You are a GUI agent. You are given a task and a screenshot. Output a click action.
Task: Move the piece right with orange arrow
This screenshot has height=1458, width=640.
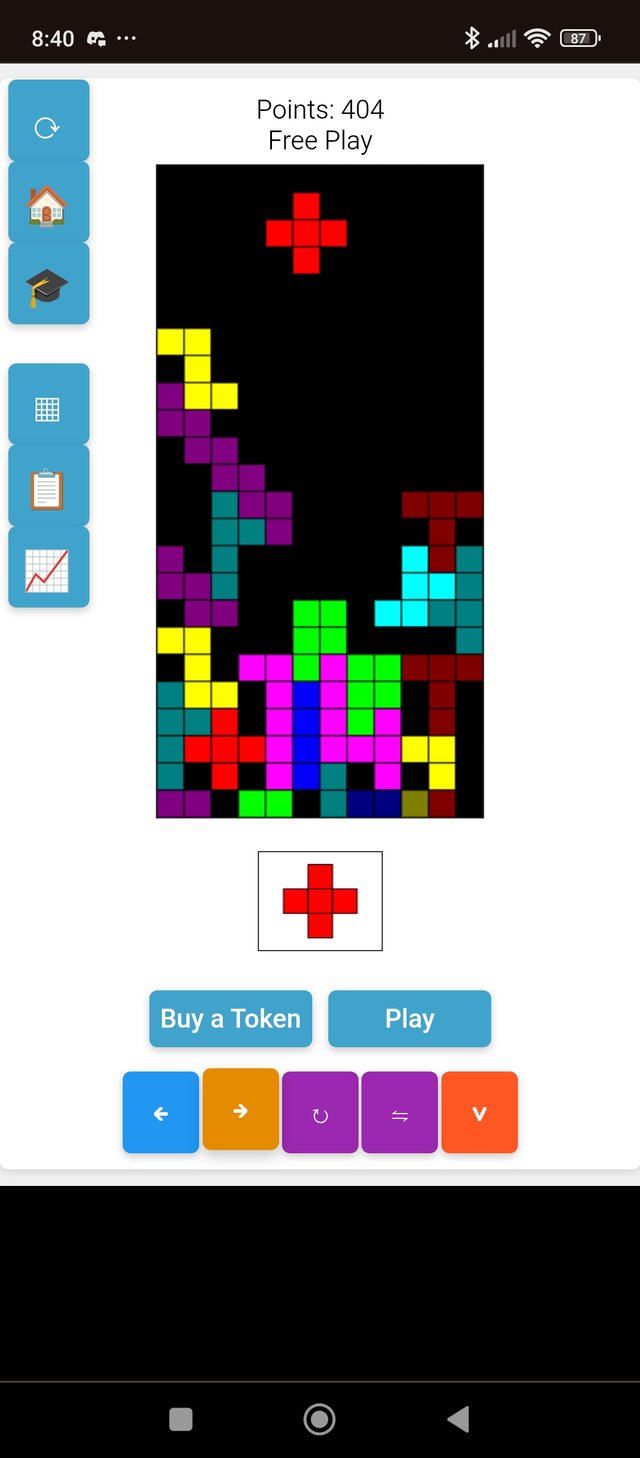pyautogui.click(x=240, y=1110)
